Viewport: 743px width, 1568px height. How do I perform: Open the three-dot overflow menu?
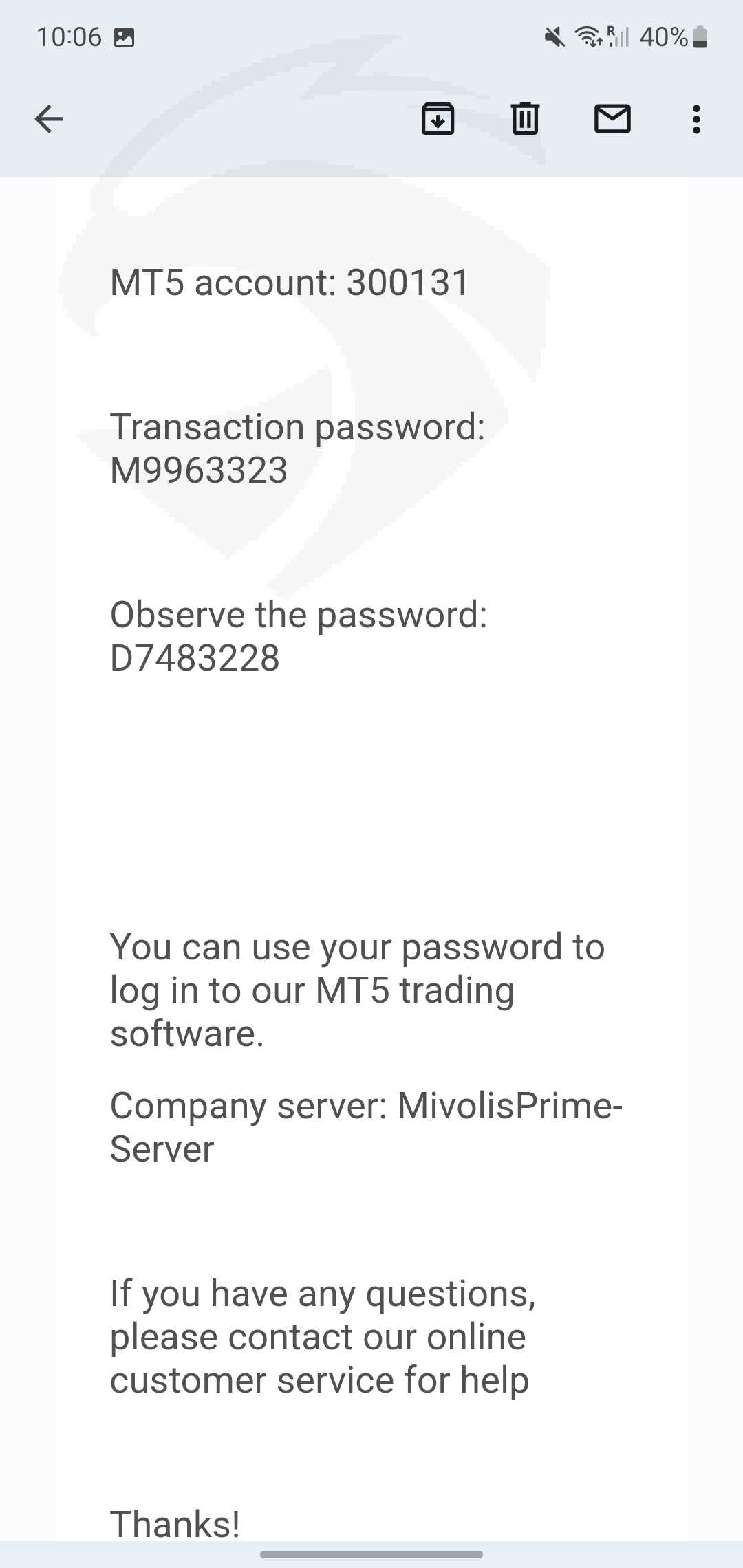696,119
